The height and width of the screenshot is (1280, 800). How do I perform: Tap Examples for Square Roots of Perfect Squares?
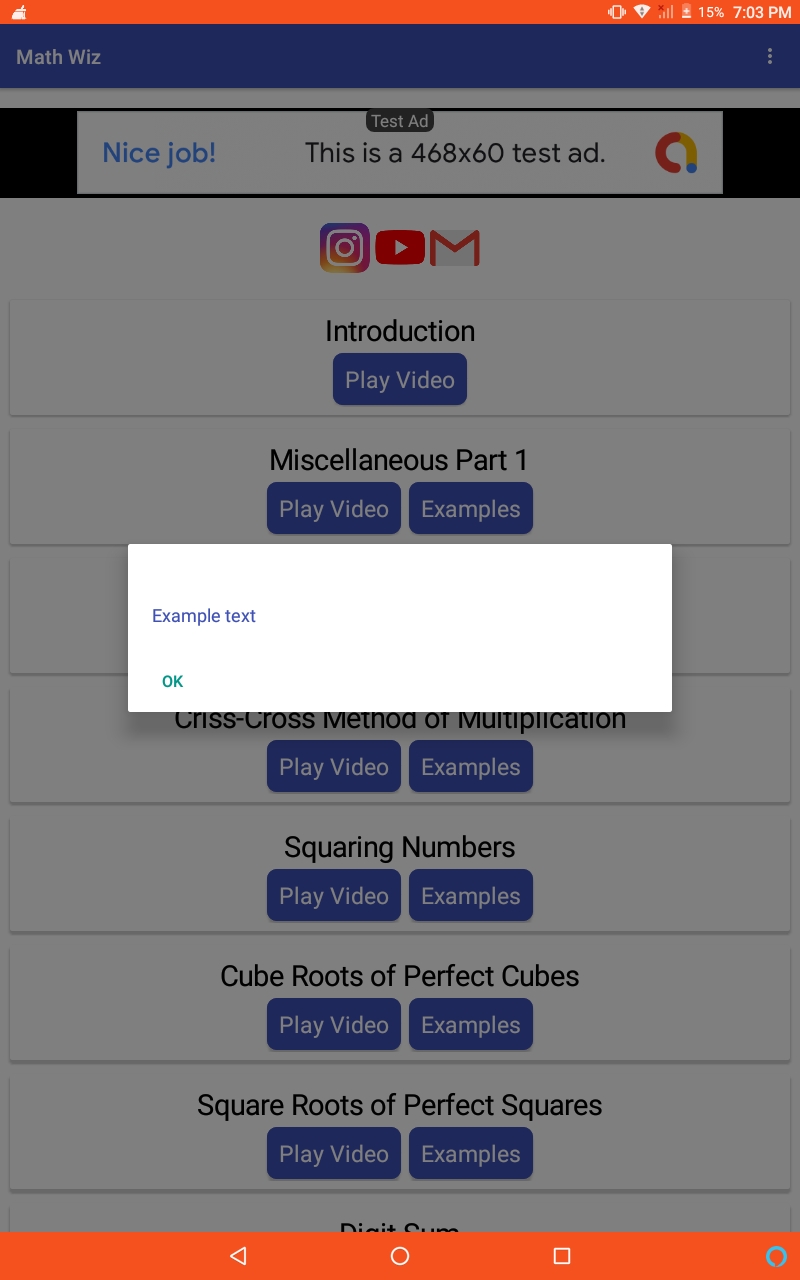pos(471,1154)
